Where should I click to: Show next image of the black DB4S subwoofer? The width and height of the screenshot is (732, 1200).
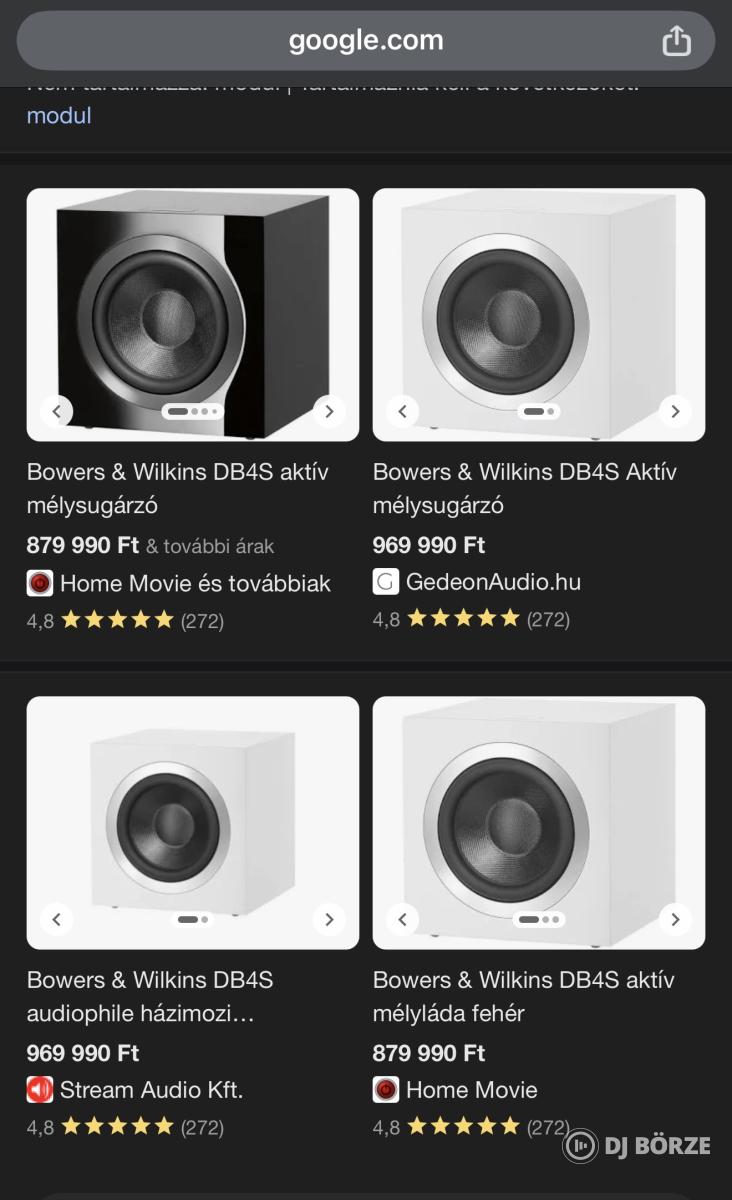[x=329, y=411]
